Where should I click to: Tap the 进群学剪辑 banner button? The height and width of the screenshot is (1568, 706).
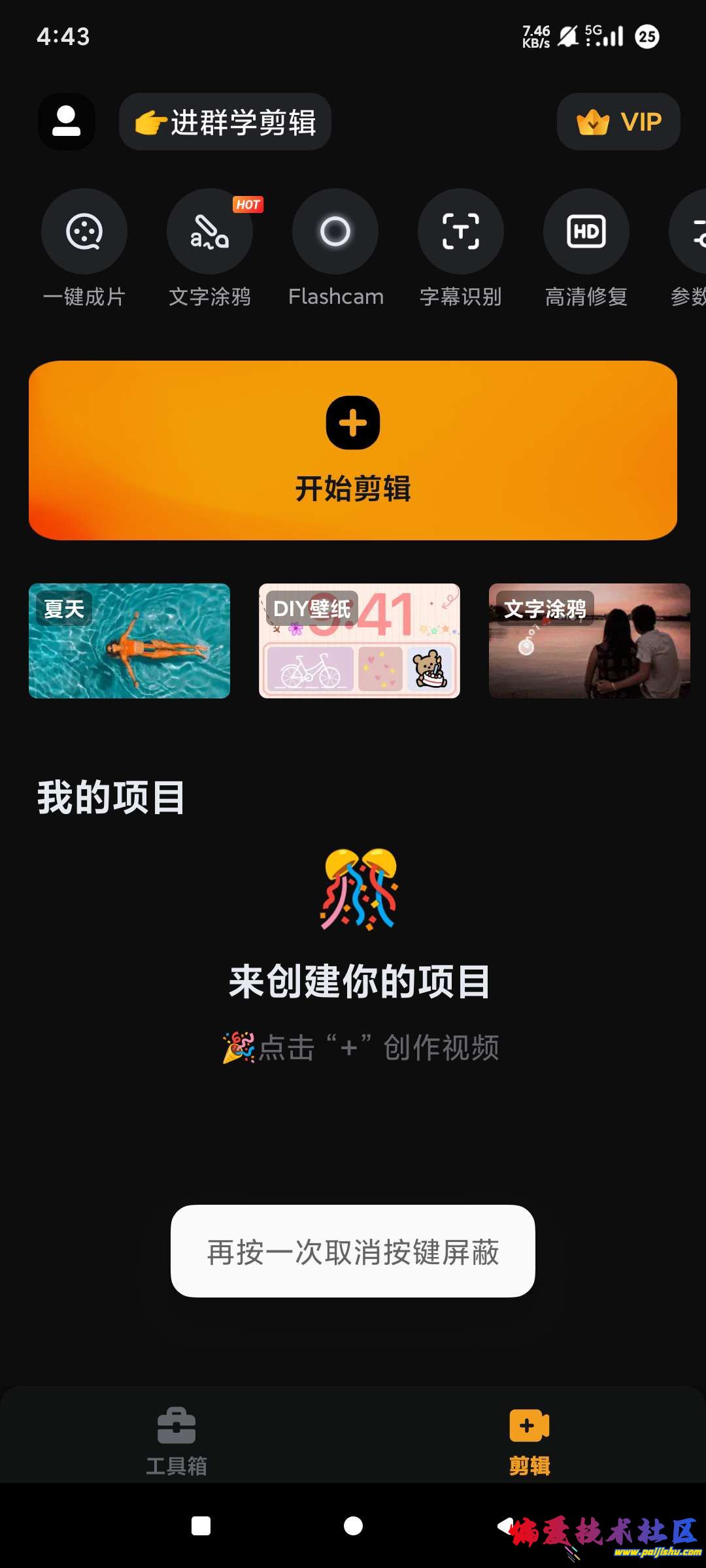(x=225, y=122)
